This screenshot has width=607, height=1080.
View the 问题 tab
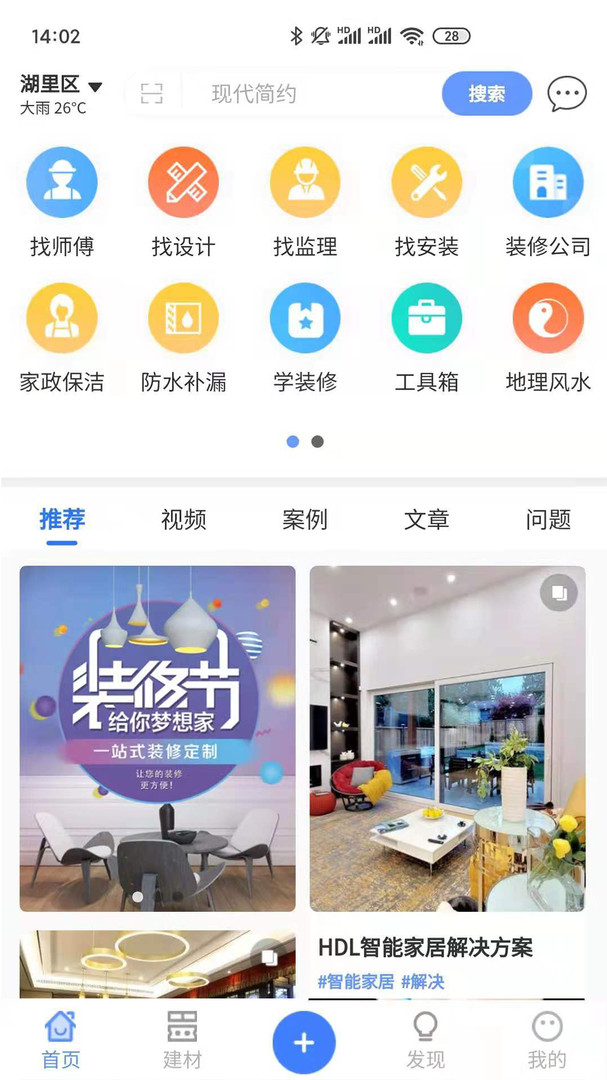tap(548, 519)
